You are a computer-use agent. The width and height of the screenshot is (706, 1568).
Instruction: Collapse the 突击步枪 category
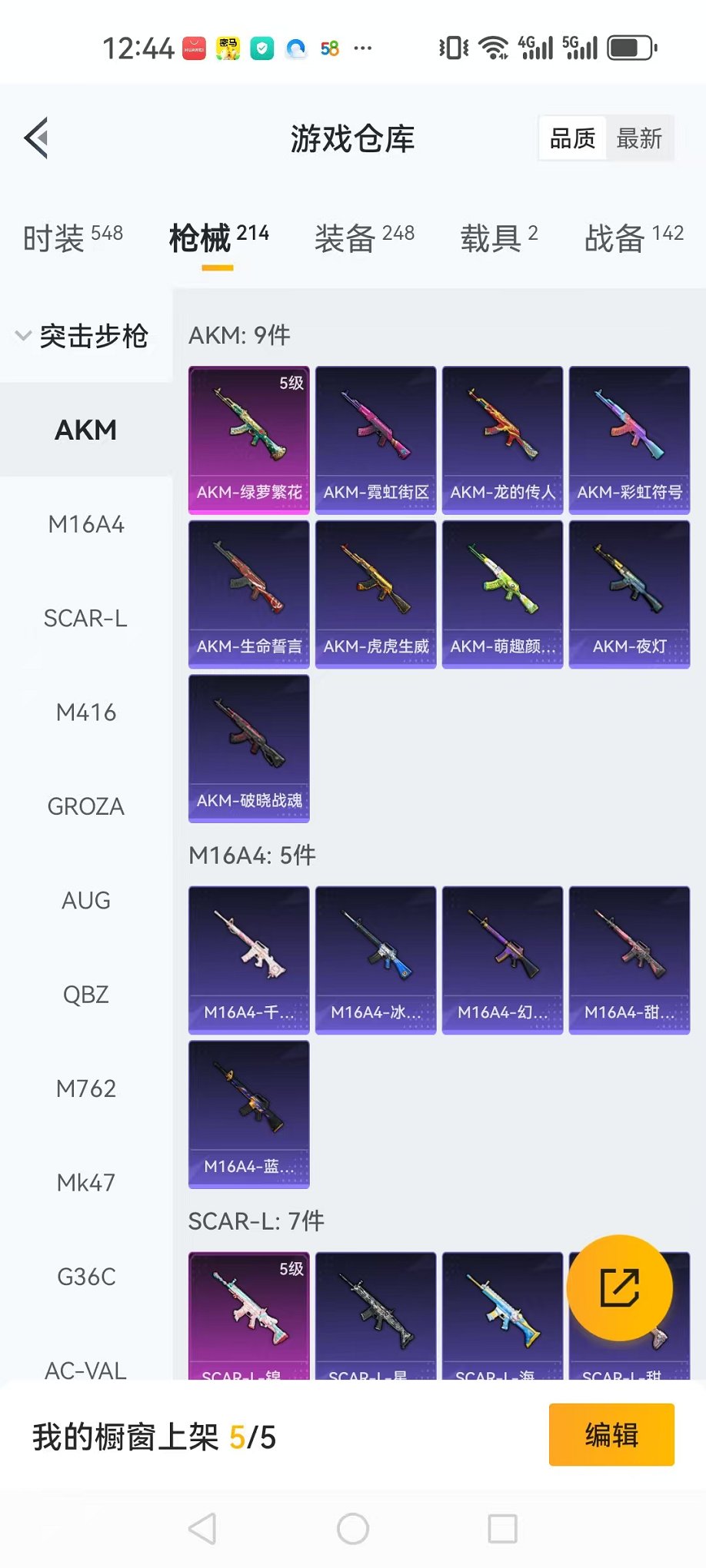click(83, 336)
